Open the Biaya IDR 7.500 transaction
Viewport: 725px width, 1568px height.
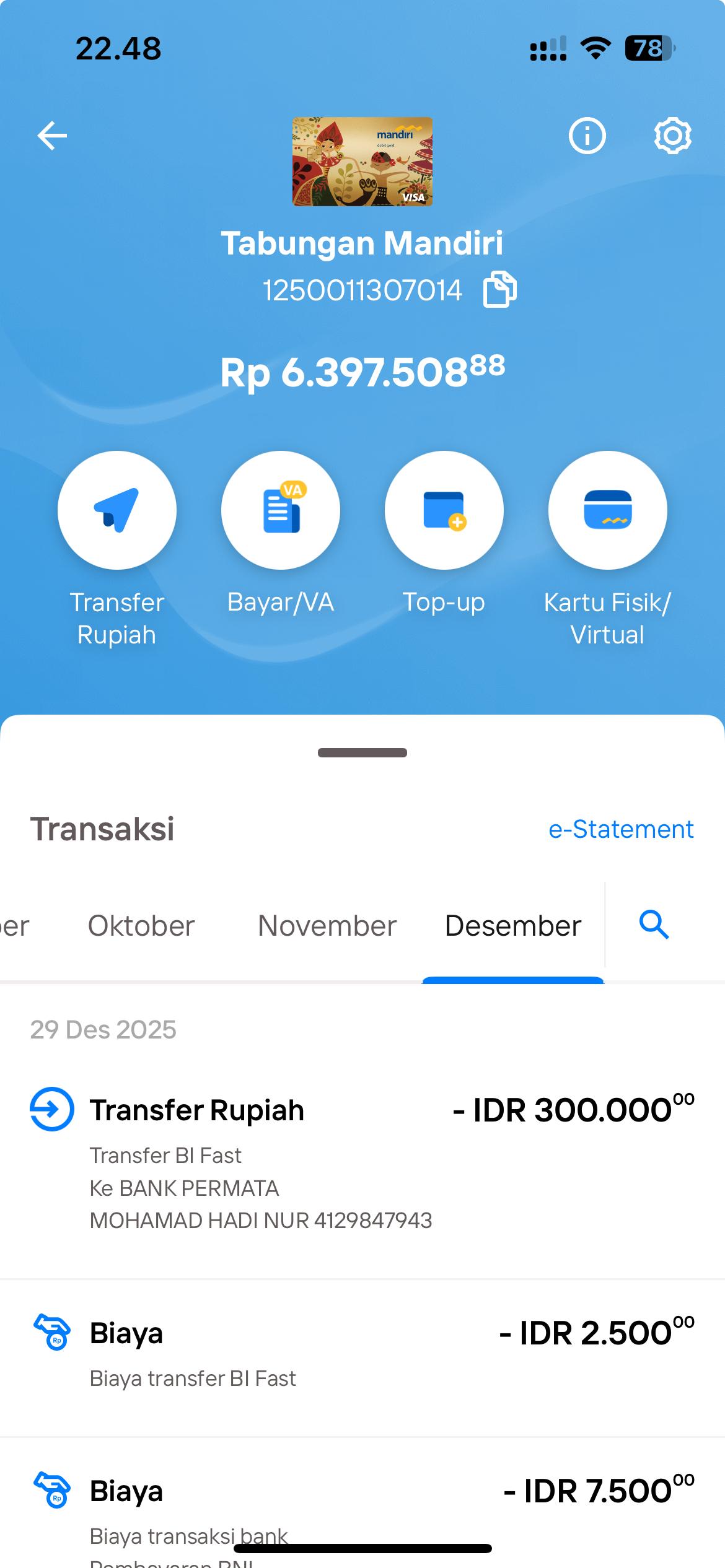pyautogui.click(x=362, y=1499)
